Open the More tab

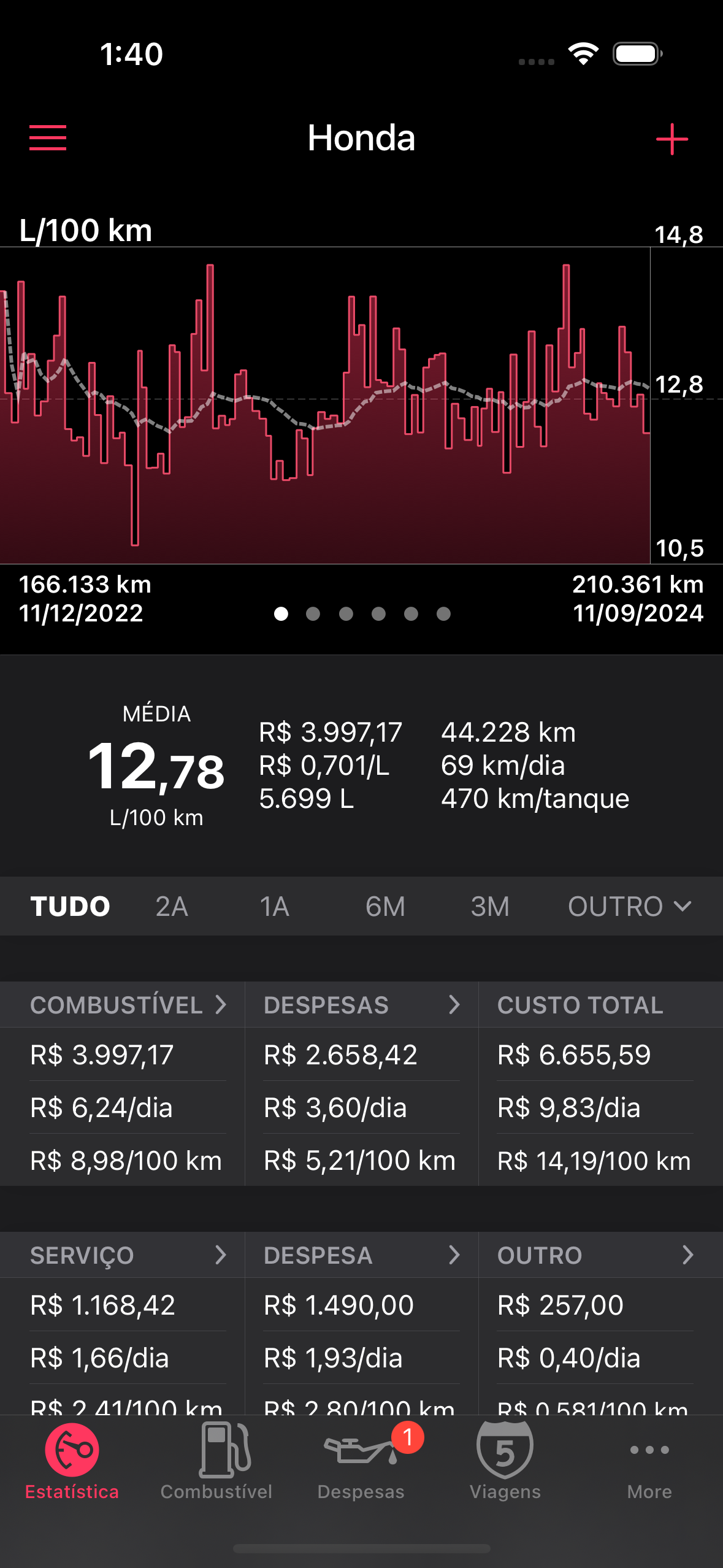[649, 1461]
